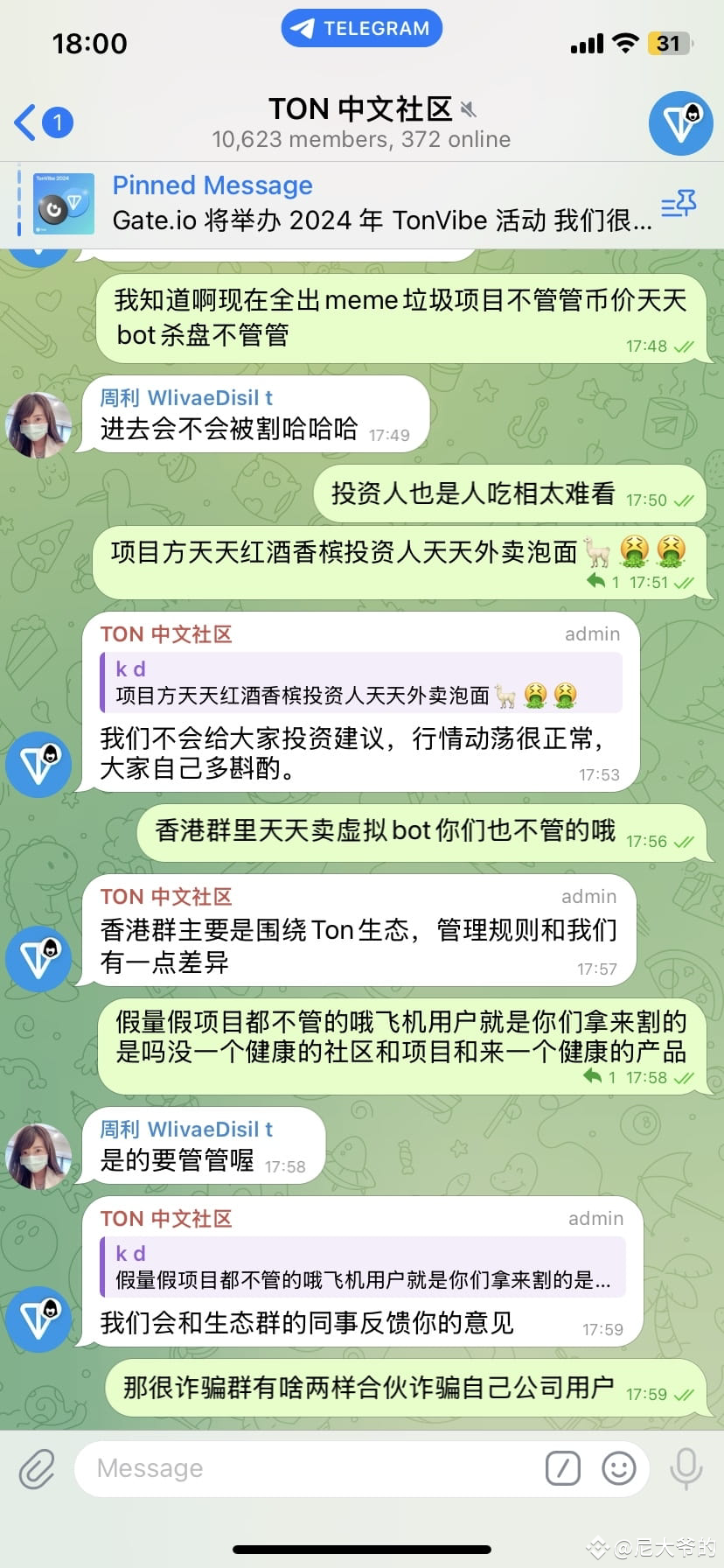Tap 周利 WlivaeDisil t profile picture
This screenshot has width=724, height=1568.
tap(39, 426)
